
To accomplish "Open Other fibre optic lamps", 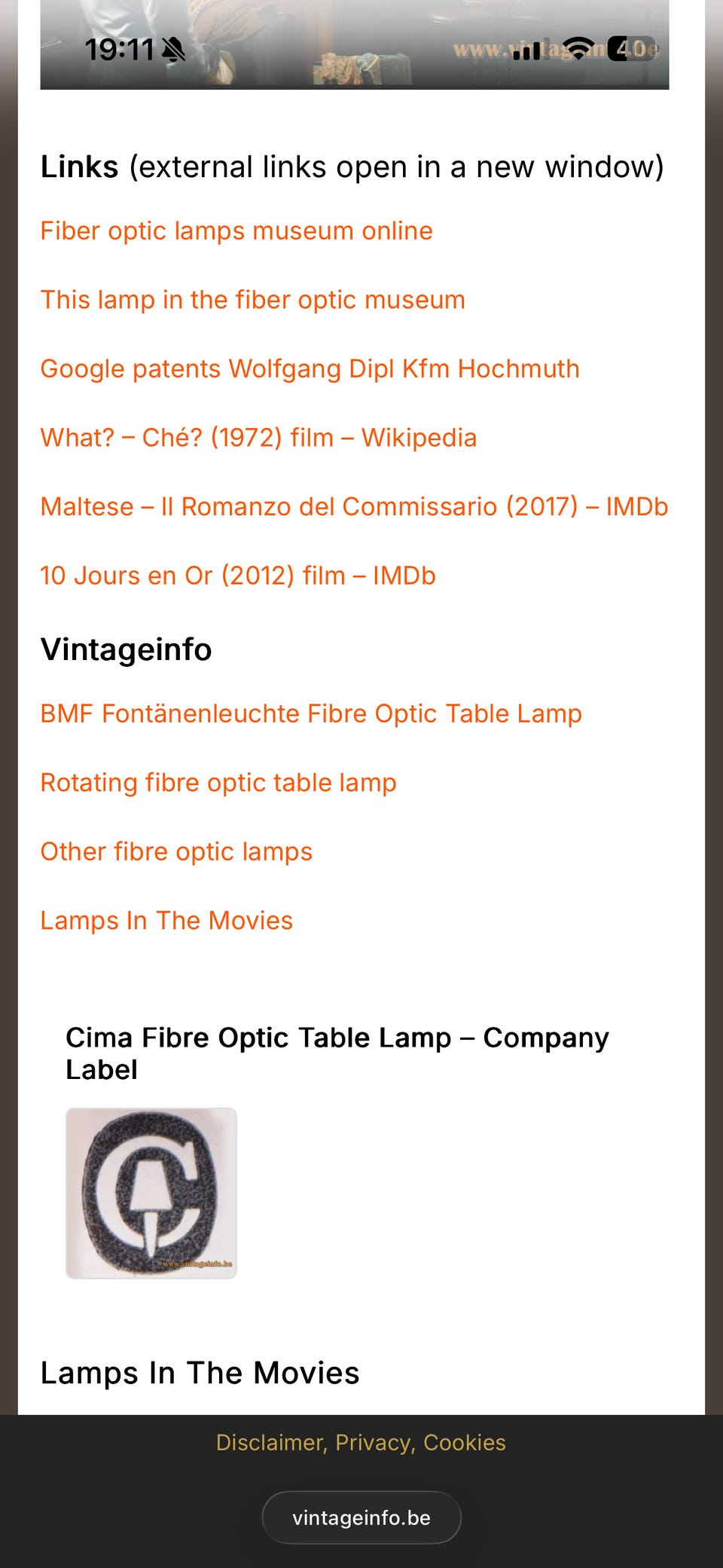I will (x=176, y=851).
